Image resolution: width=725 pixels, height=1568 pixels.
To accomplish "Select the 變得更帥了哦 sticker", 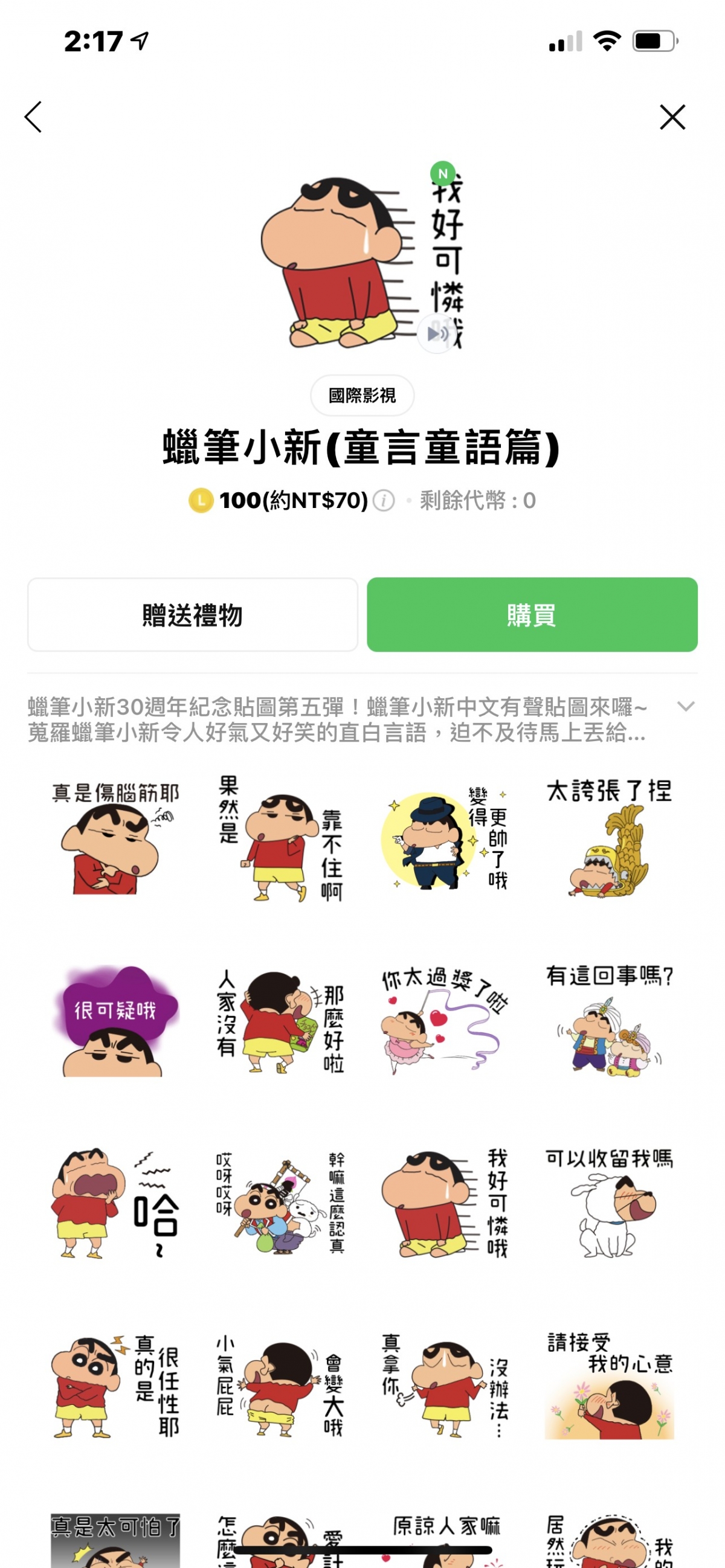I will click(446, 839).
